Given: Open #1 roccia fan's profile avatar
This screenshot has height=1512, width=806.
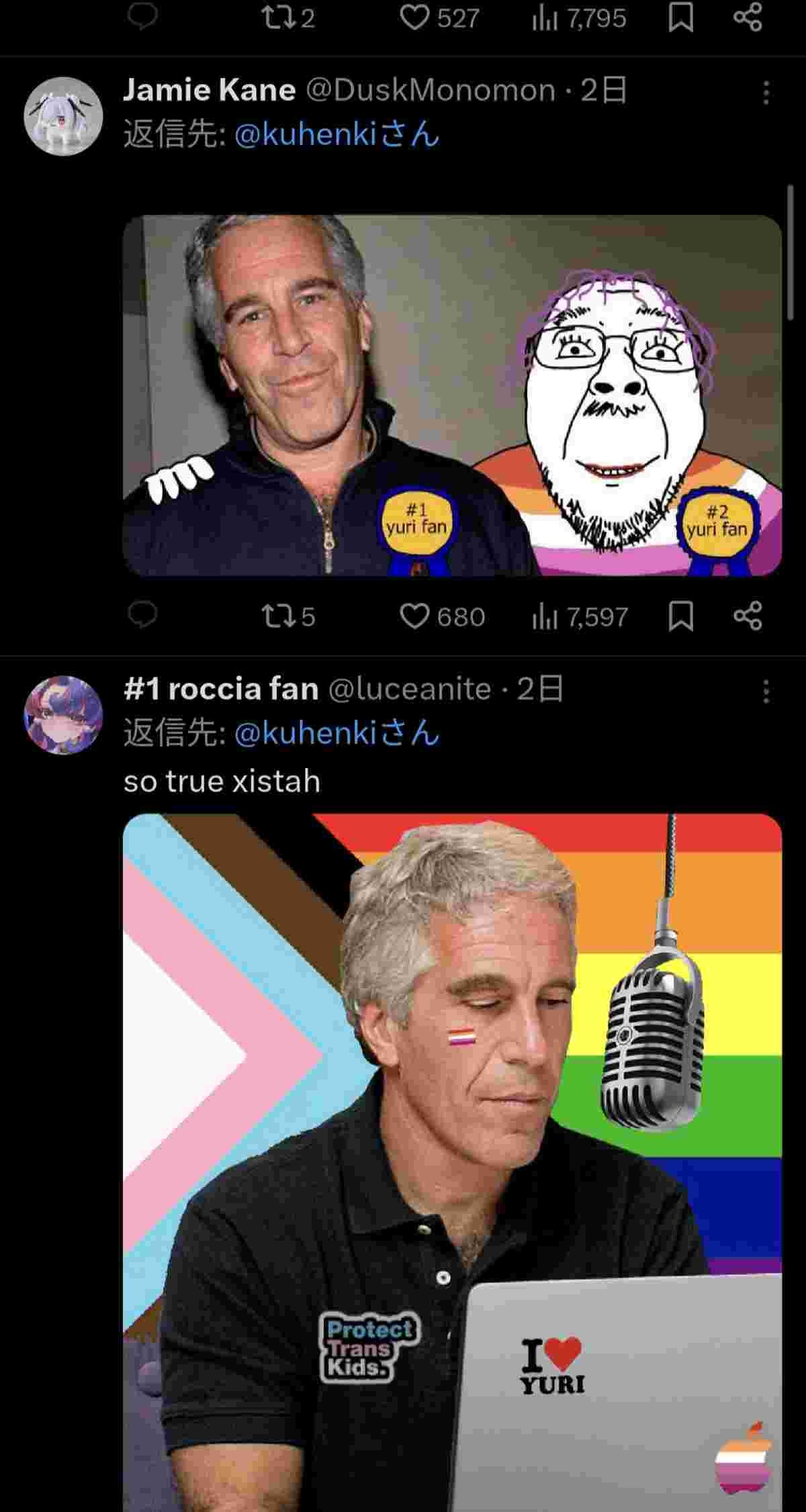Looking at the screenshot, I should pos(63,714).
